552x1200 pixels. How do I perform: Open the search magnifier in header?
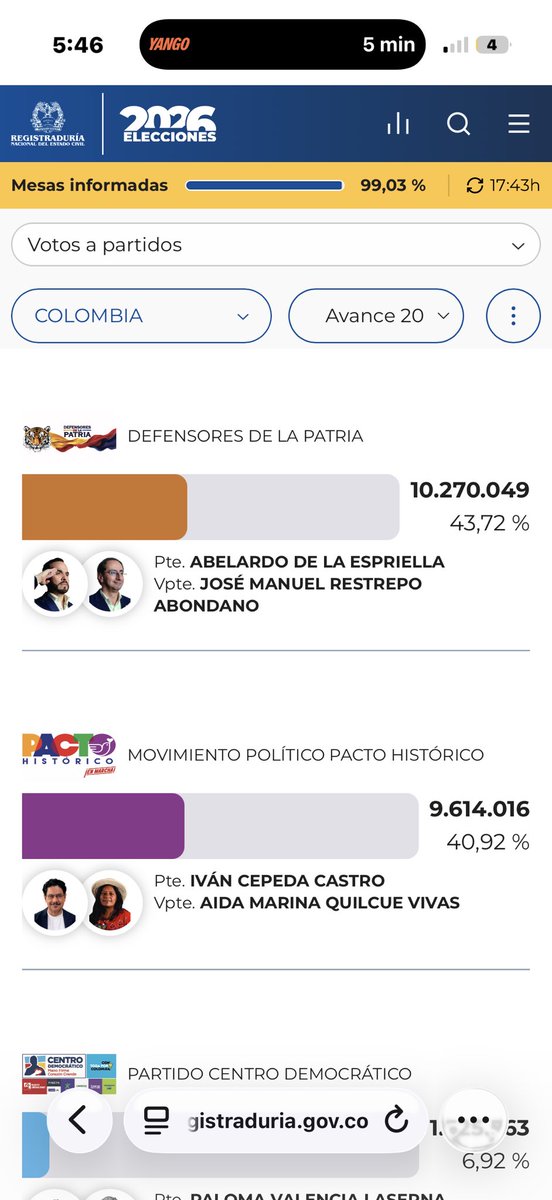pos(459,124)
